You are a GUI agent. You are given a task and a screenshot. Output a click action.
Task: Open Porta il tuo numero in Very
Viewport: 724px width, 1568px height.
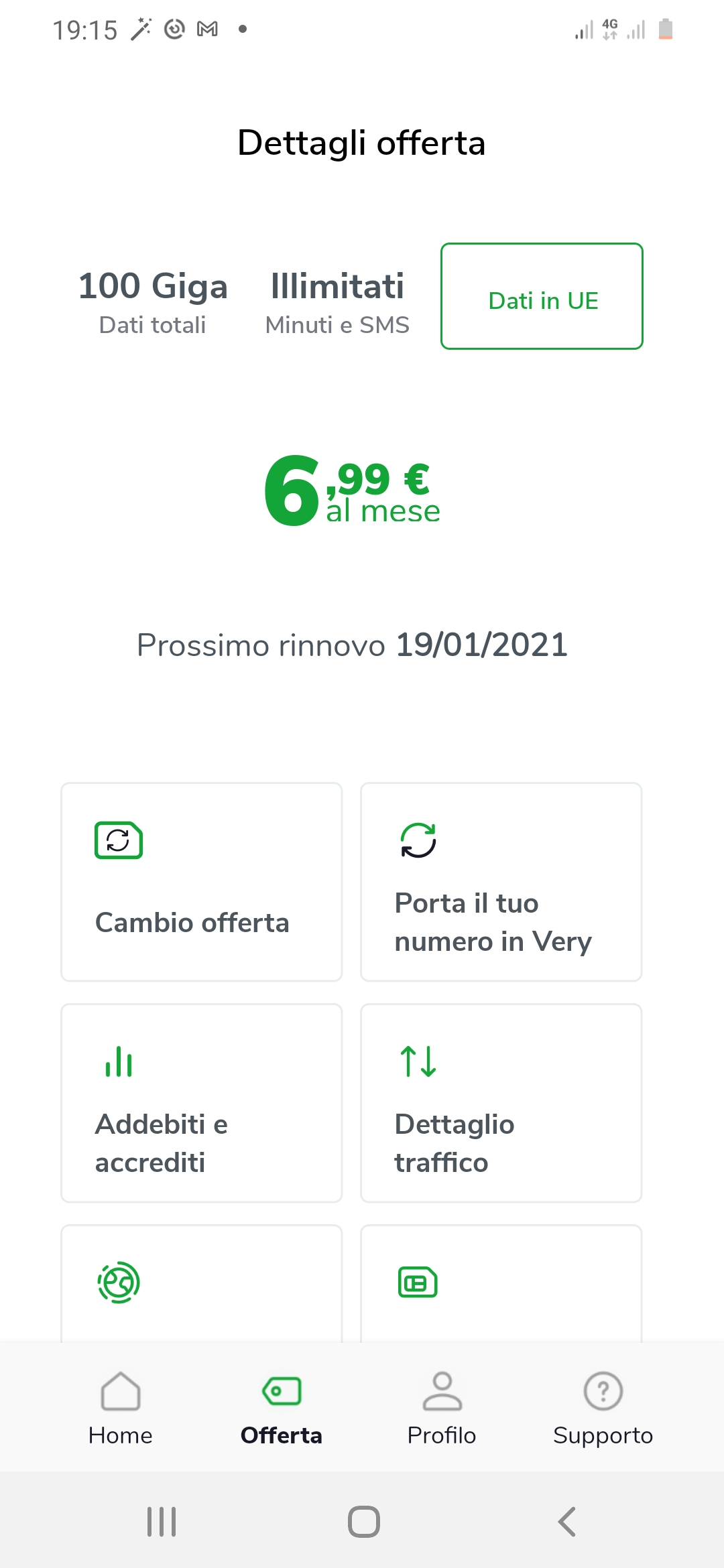[501, 882]
